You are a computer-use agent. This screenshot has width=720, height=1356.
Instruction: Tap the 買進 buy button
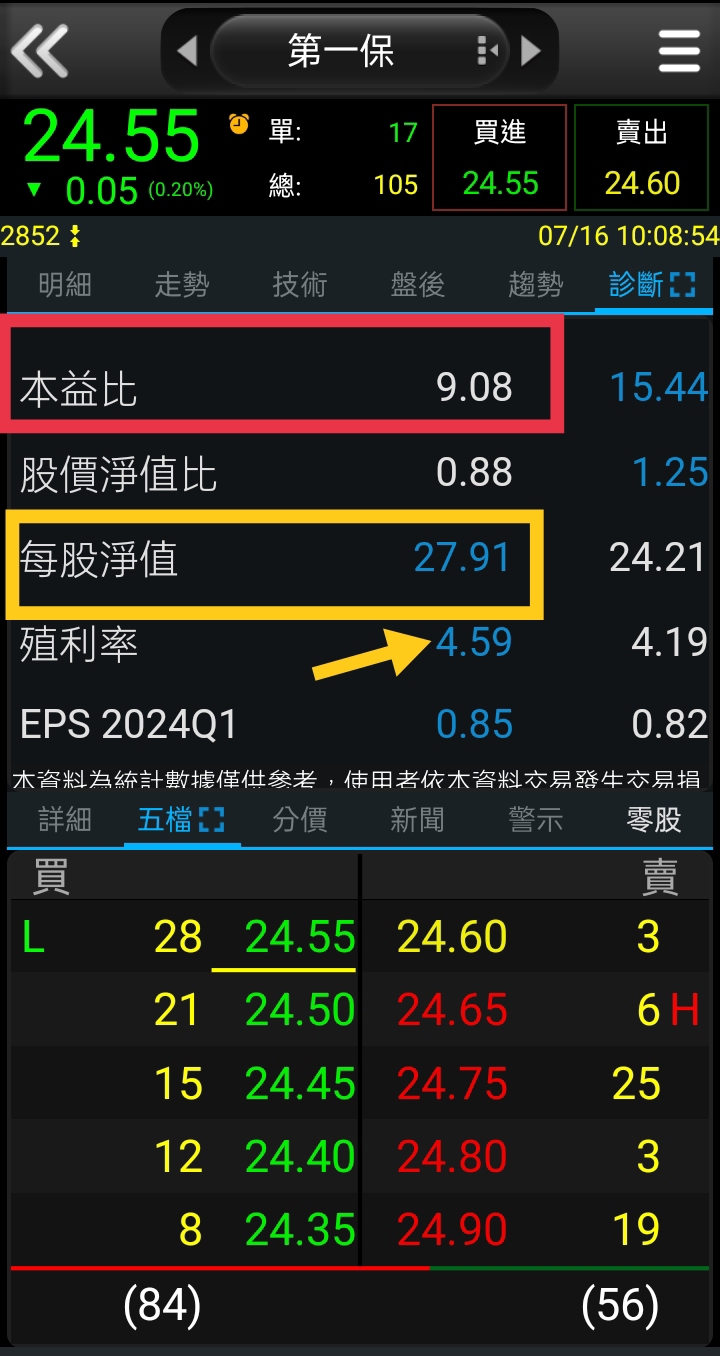499,158
